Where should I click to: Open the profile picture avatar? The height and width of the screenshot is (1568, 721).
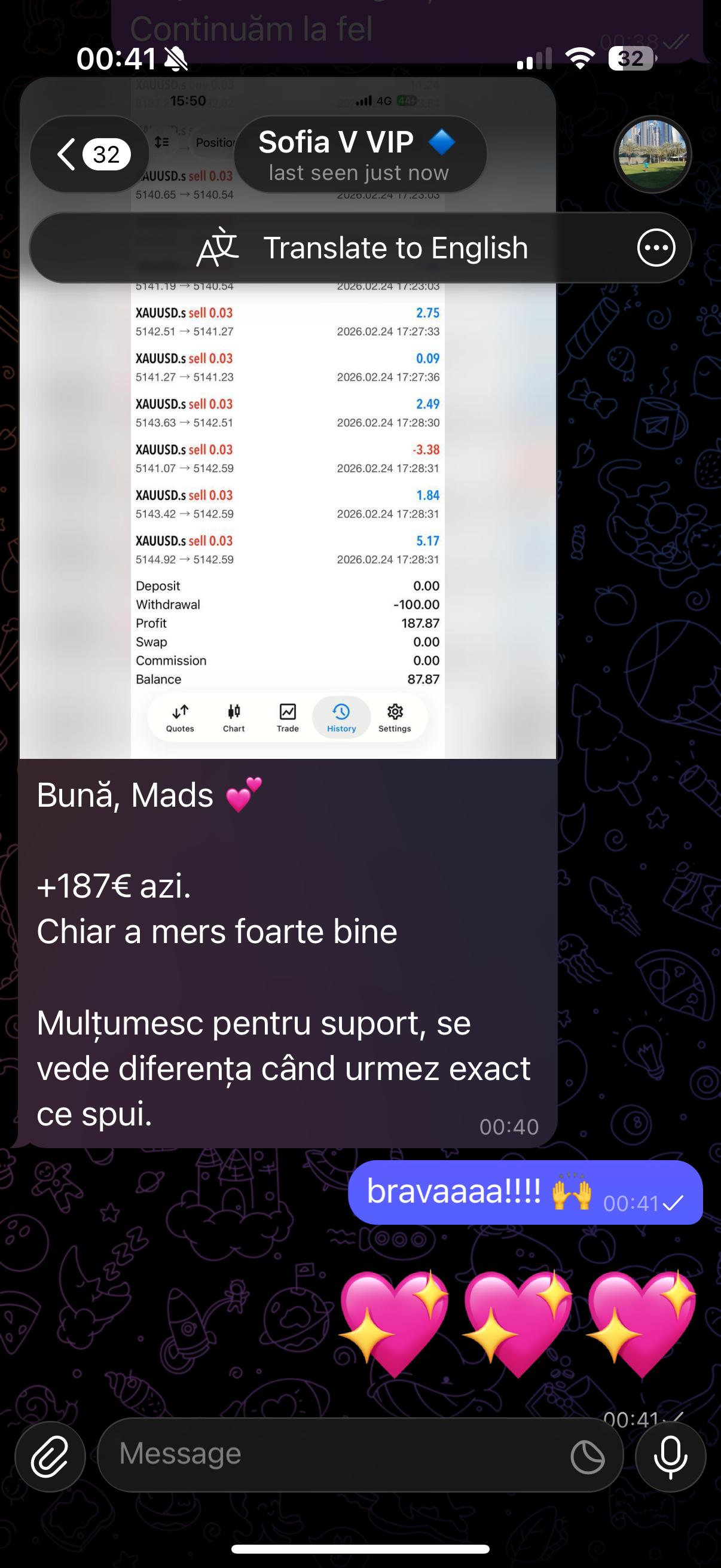coord(652,154)
